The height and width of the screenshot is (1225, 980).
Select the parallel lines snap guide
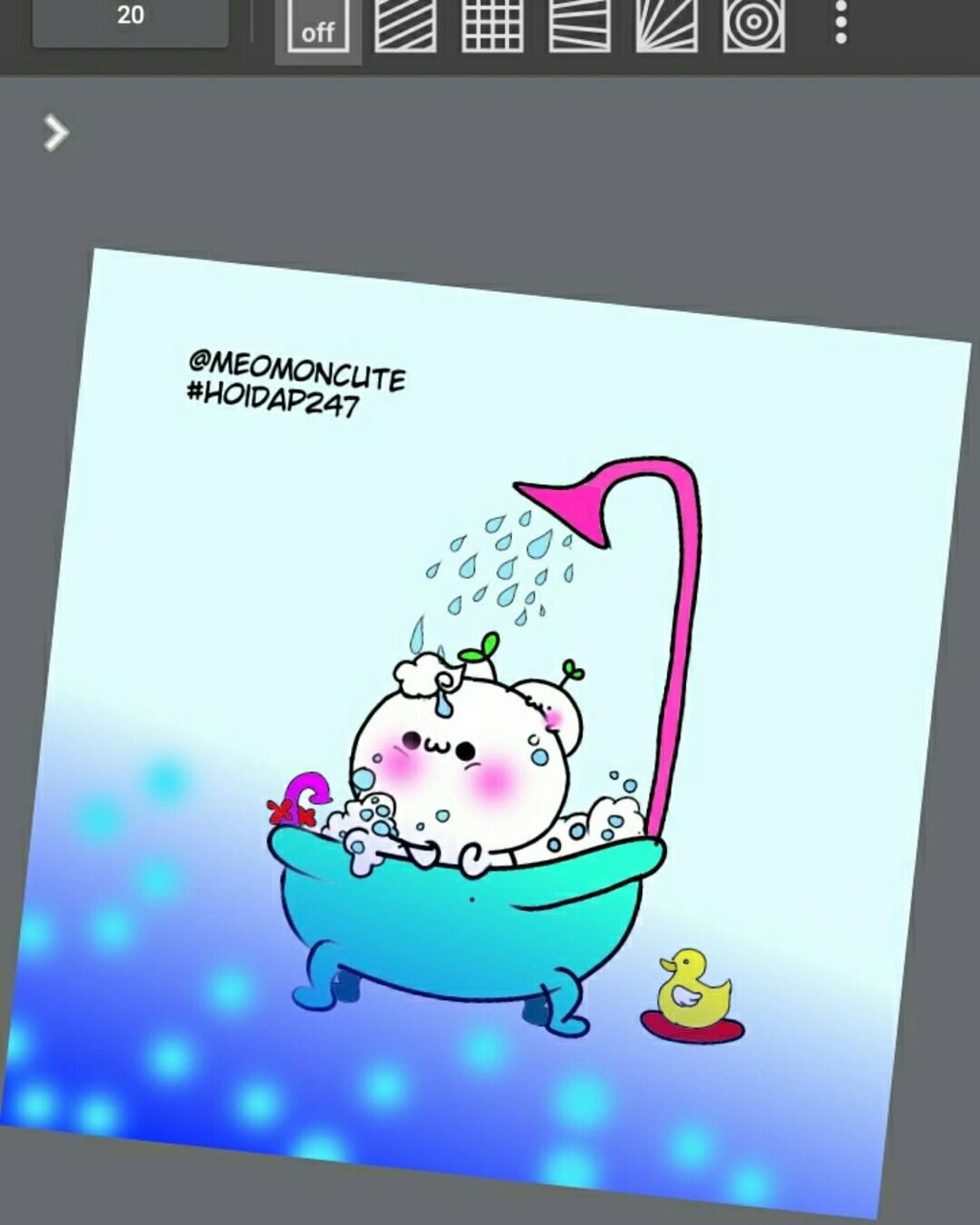point(405,26)
